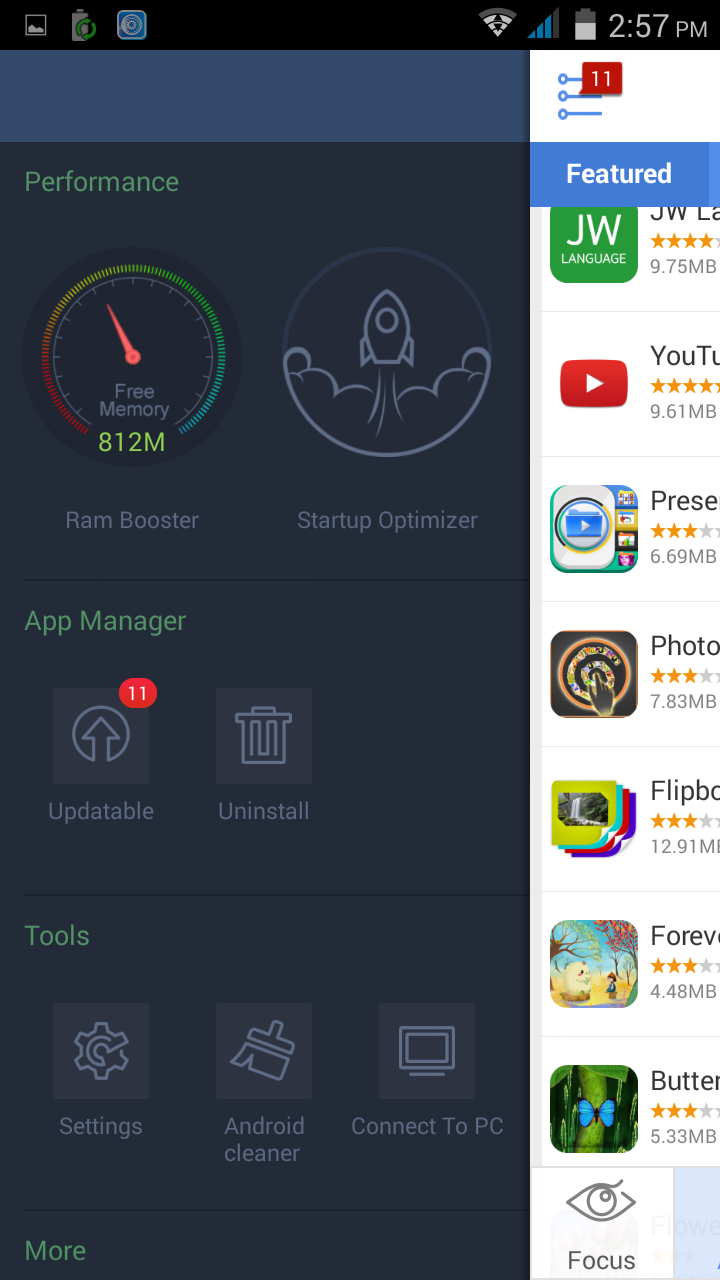Open the JW Language app listing
The height and width of the screenshot is (1280, 720).
(630, 245)
